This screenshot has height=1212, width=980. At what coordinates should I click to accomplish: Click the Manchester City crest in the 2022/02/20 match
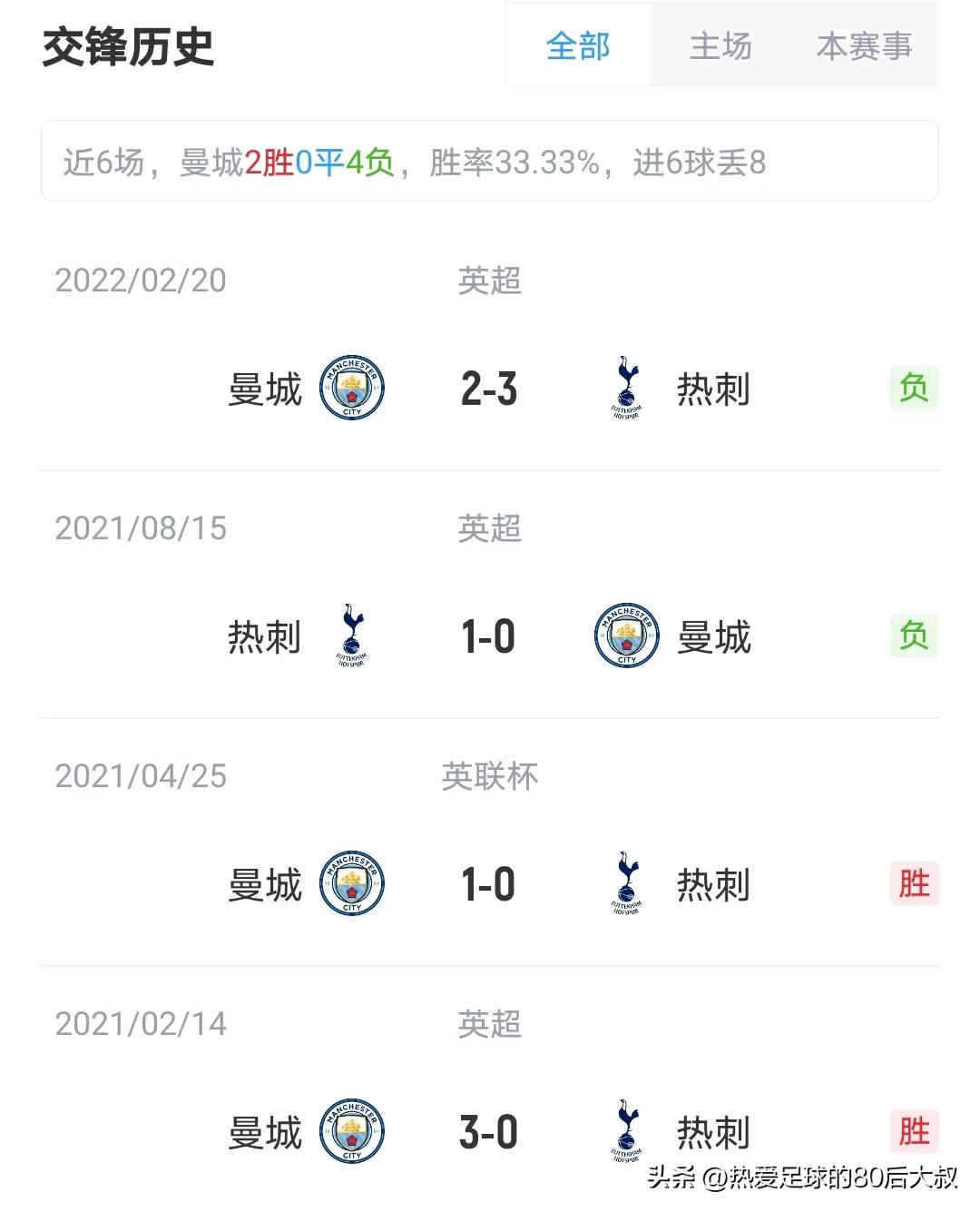point(350,389)
